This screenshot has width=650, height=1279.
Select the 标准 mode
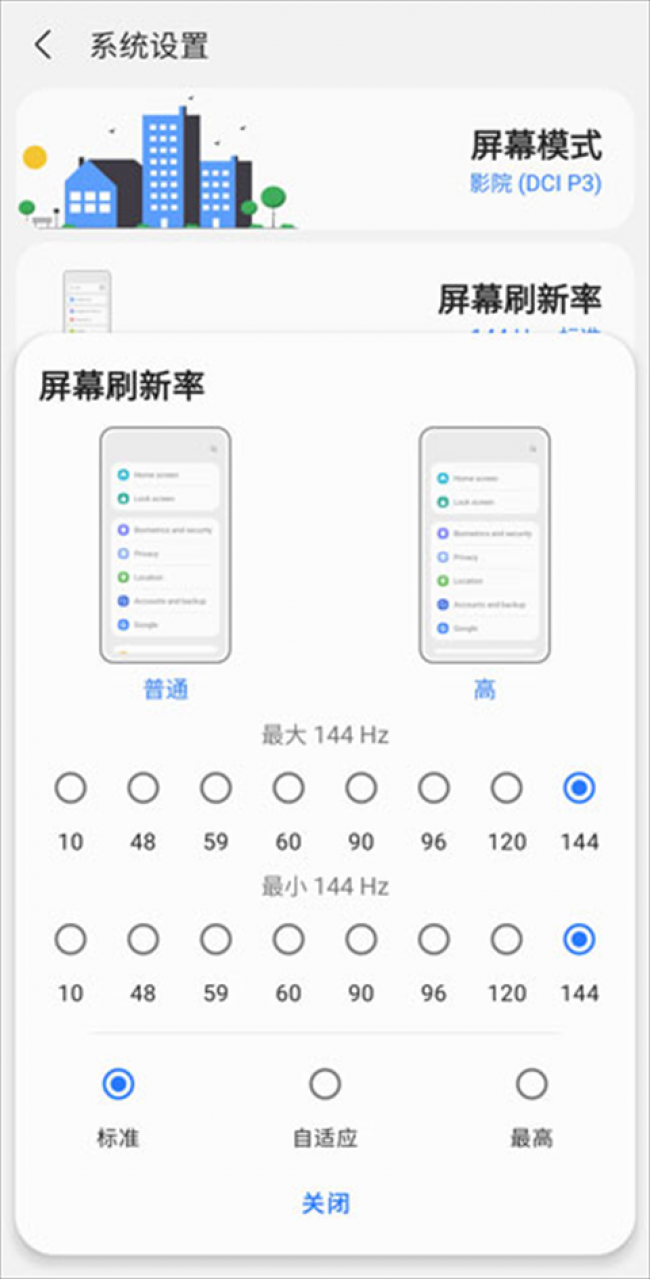[x=118, y=1084]
